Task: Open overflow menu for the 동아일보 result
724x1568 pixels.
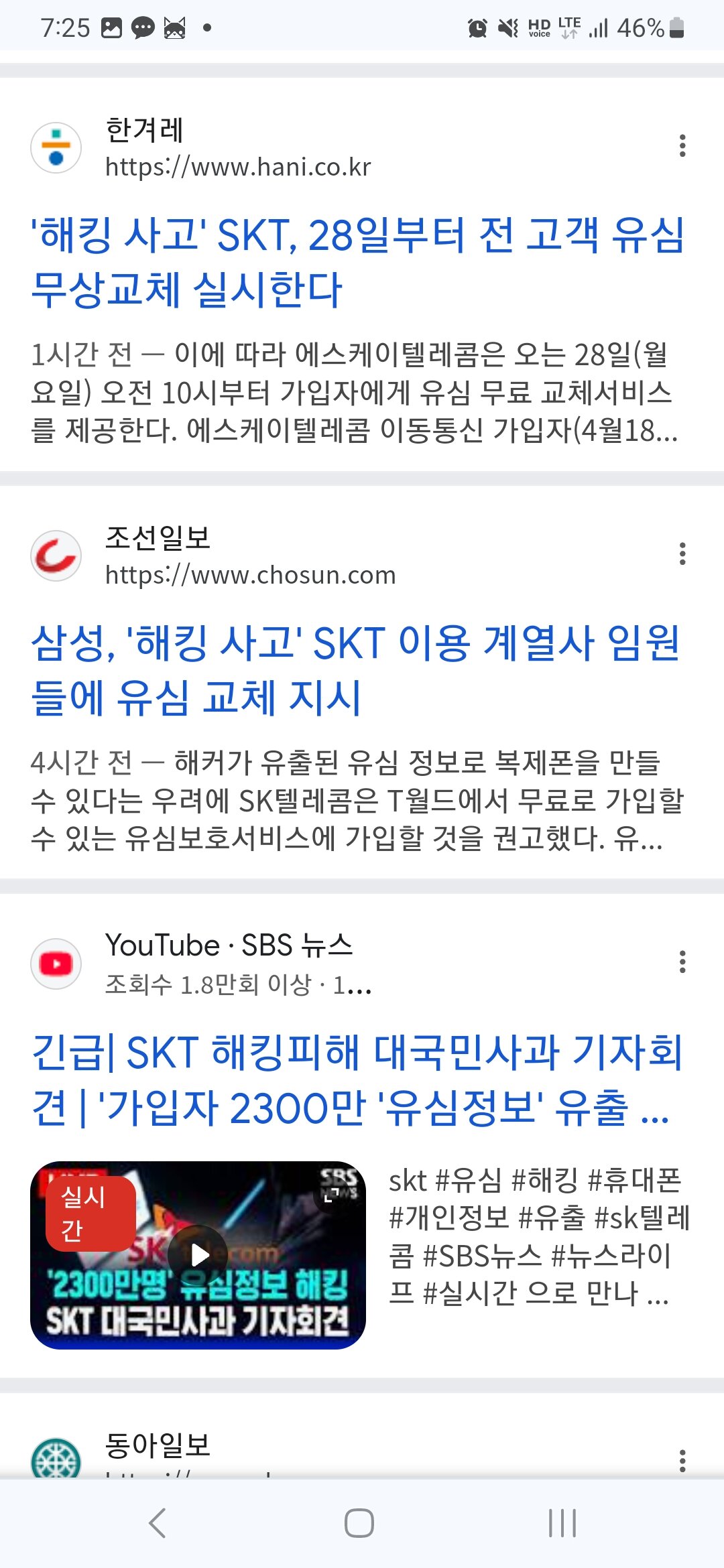Action: [x=682, y=1461]
